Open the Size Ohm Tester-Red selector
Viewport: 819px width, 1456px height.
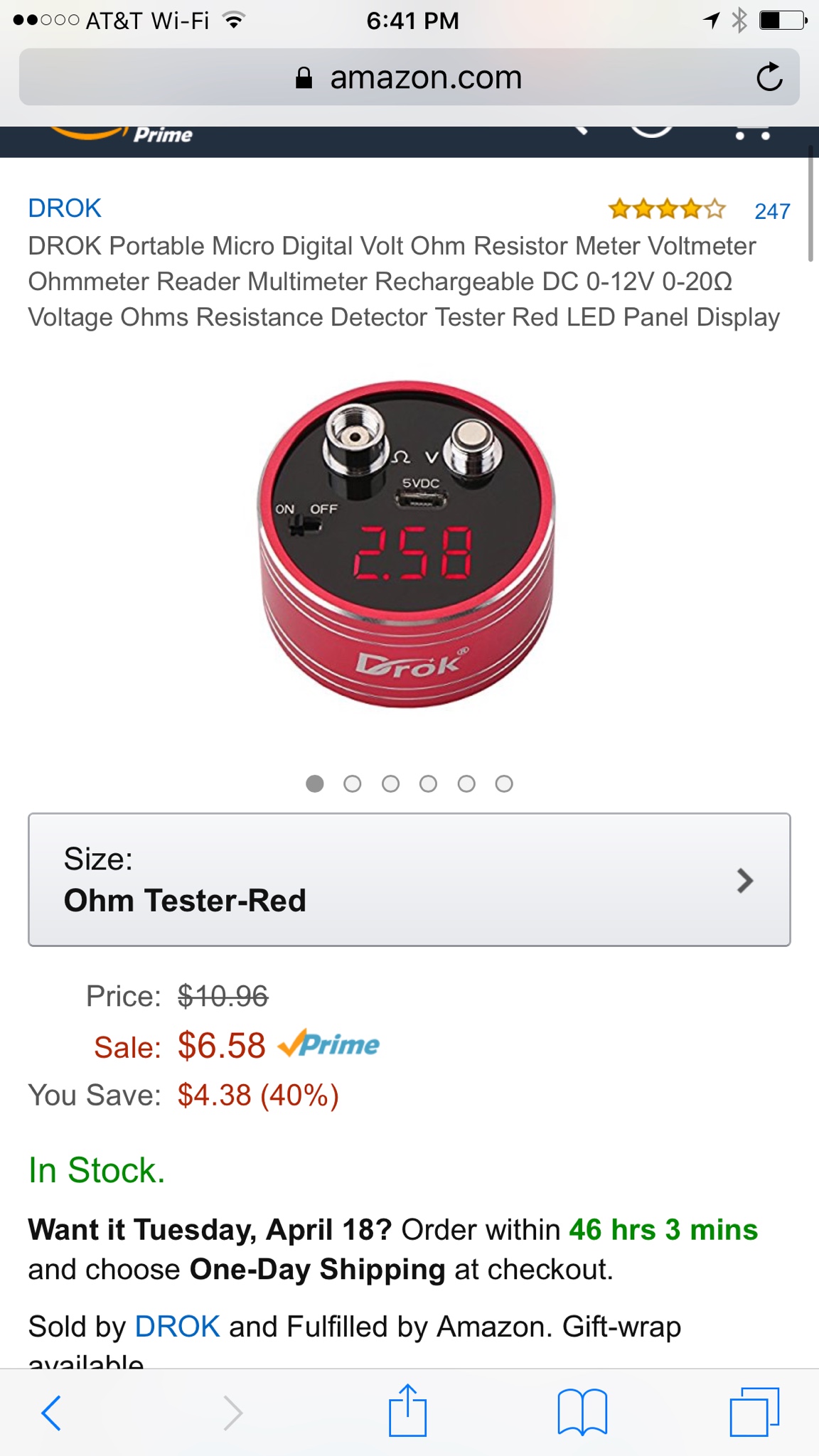click(x=409, y=879)
